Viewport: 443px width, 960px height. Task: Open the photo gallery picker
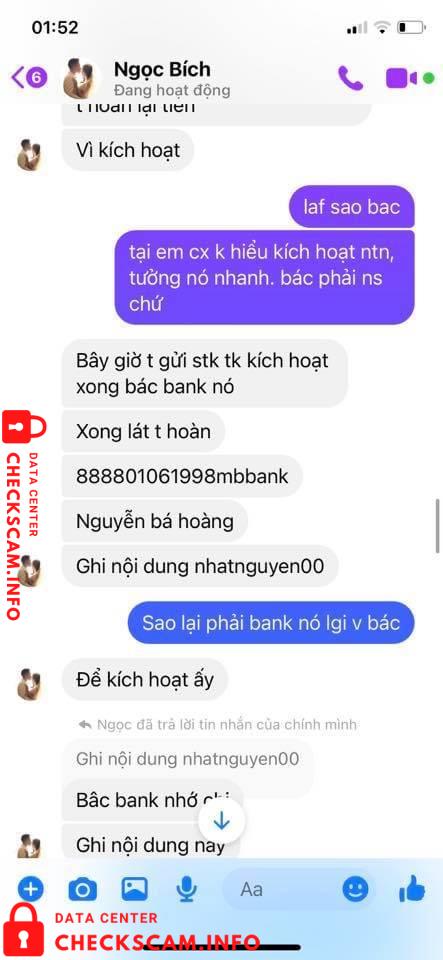click(135, 888)
